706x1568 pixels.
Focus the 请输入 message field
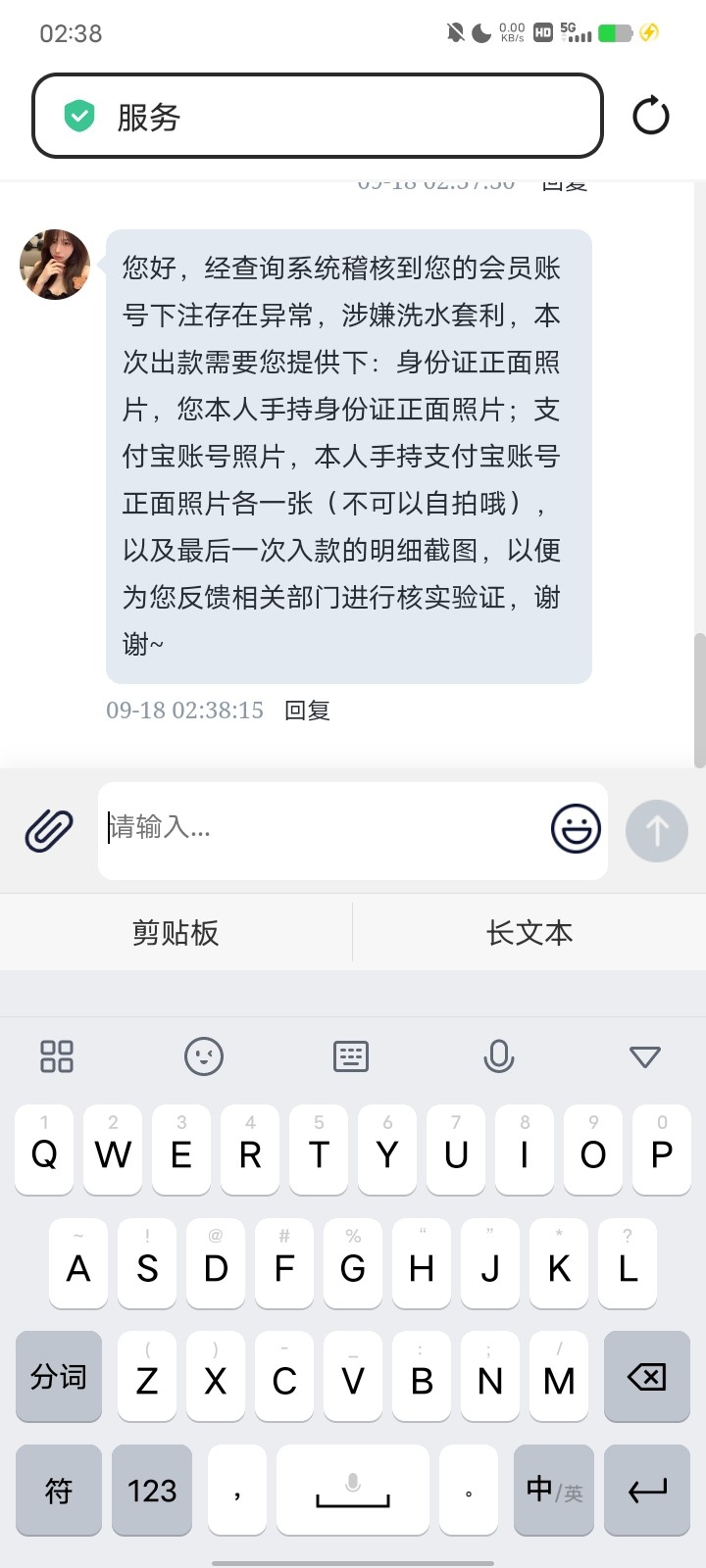324,829
